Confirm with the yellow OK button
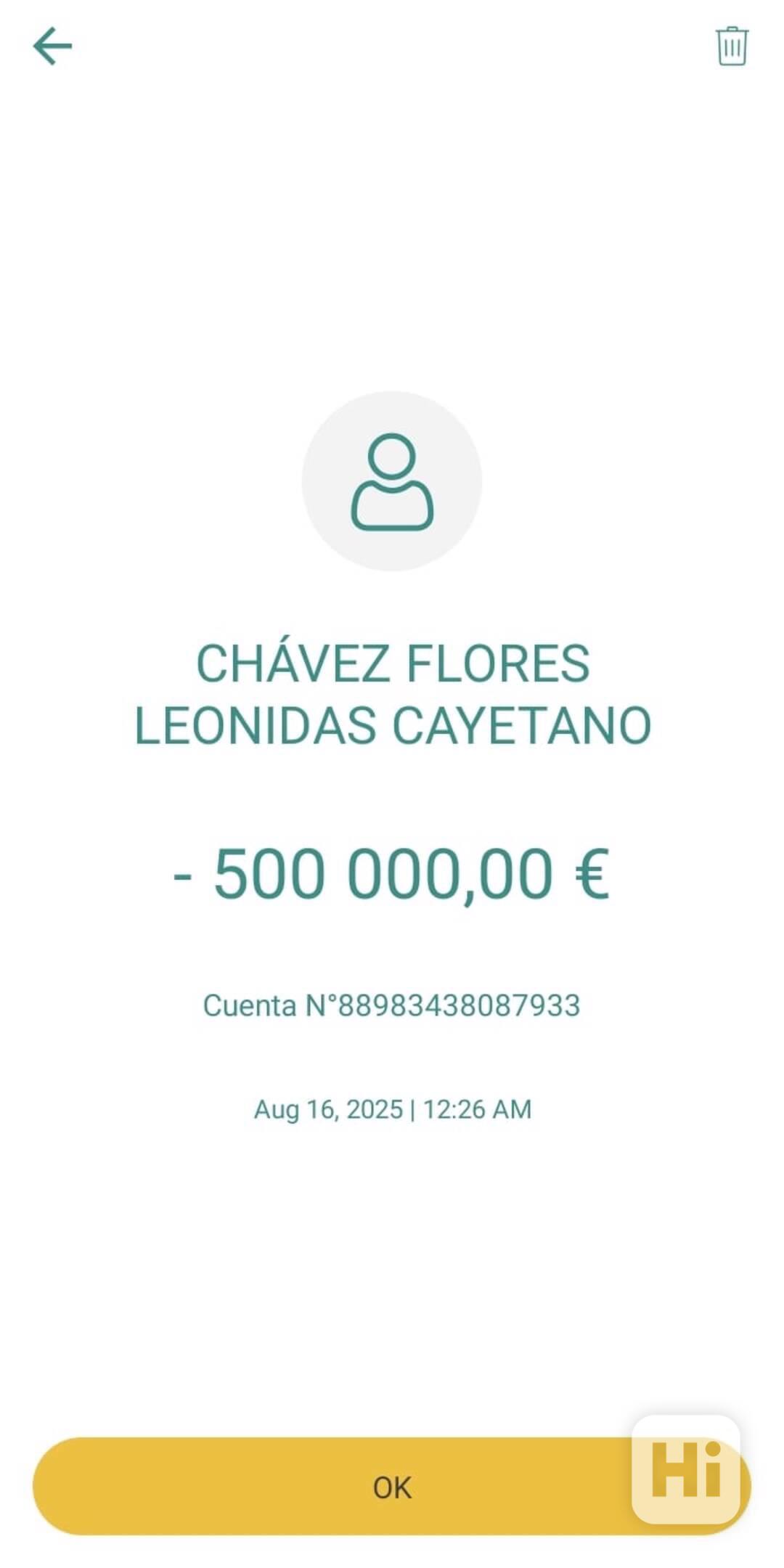This screenshot has height=1568, width=784. point(392,1487)
